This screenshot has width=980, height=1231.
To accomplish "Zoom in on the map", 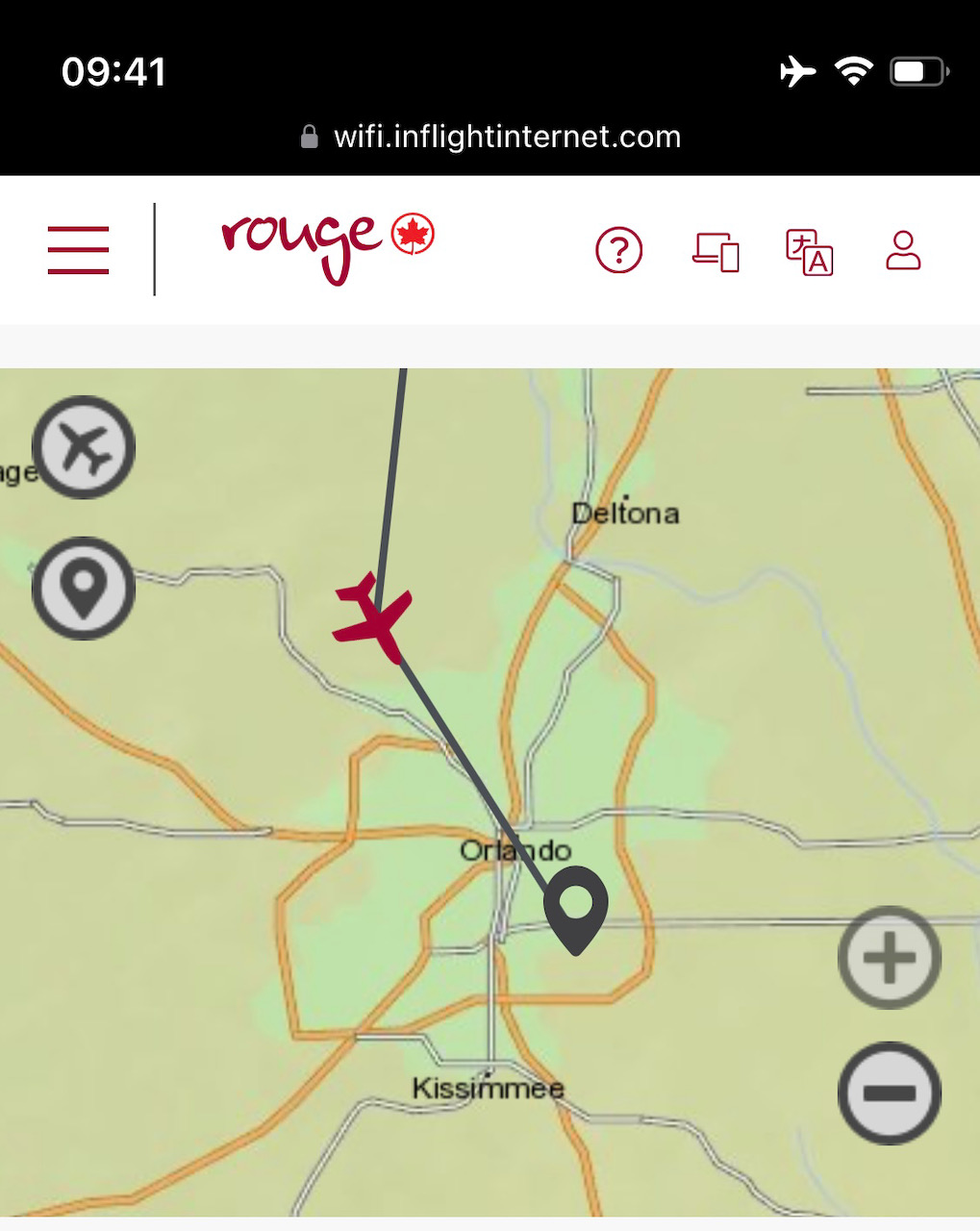I will [889, 957].
